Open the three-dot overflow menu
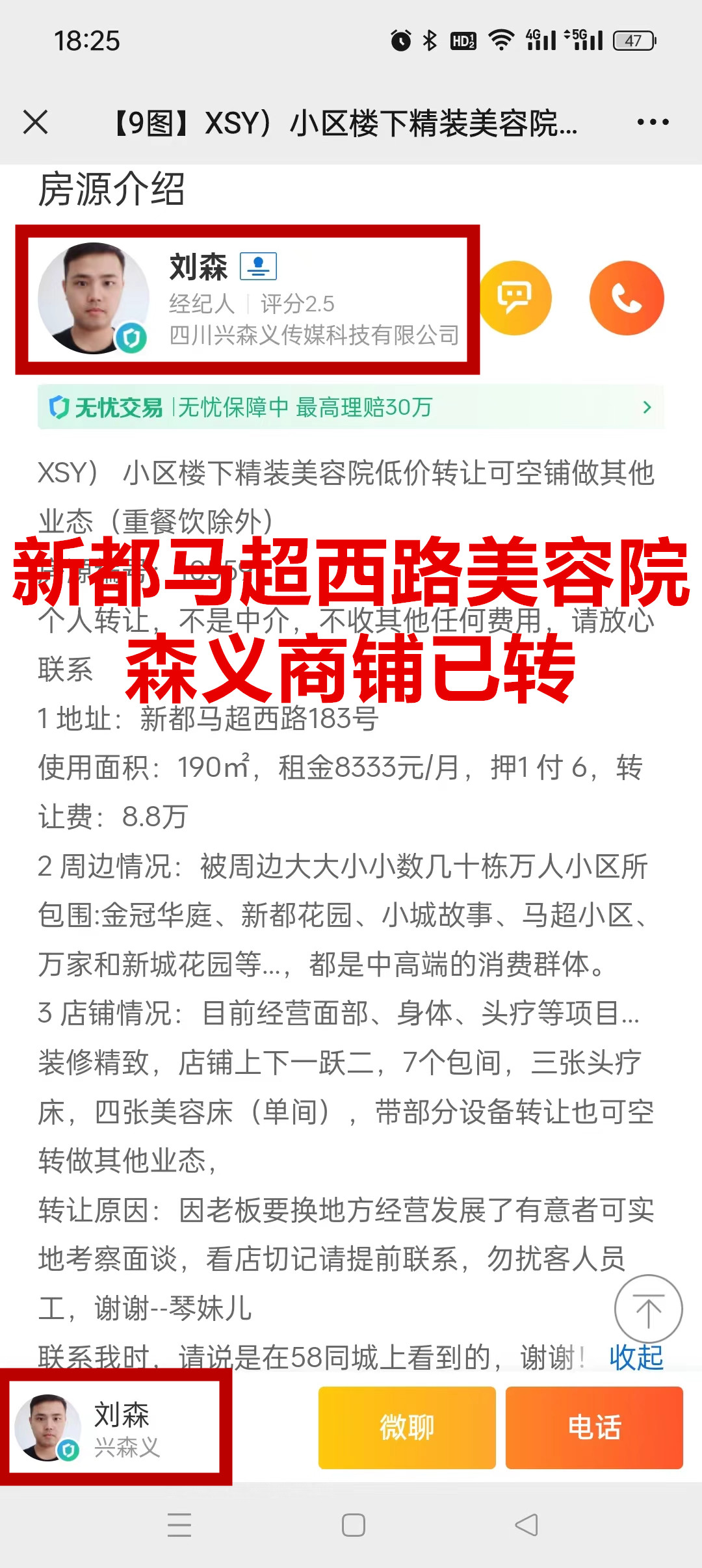The width and height of the screenshot is (702, 1568). (x=653, y=122)
